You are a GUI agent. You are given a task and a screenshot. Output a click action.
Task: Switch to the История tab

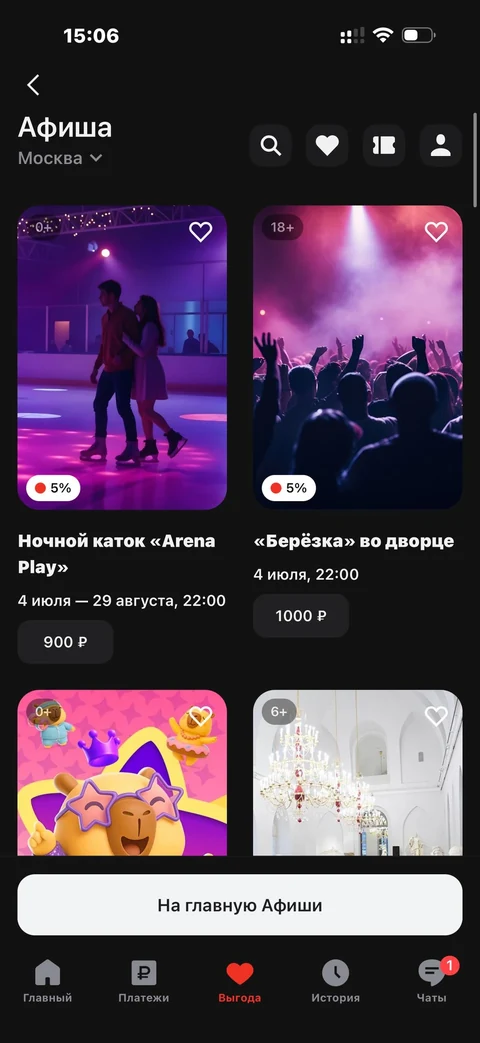336,982
